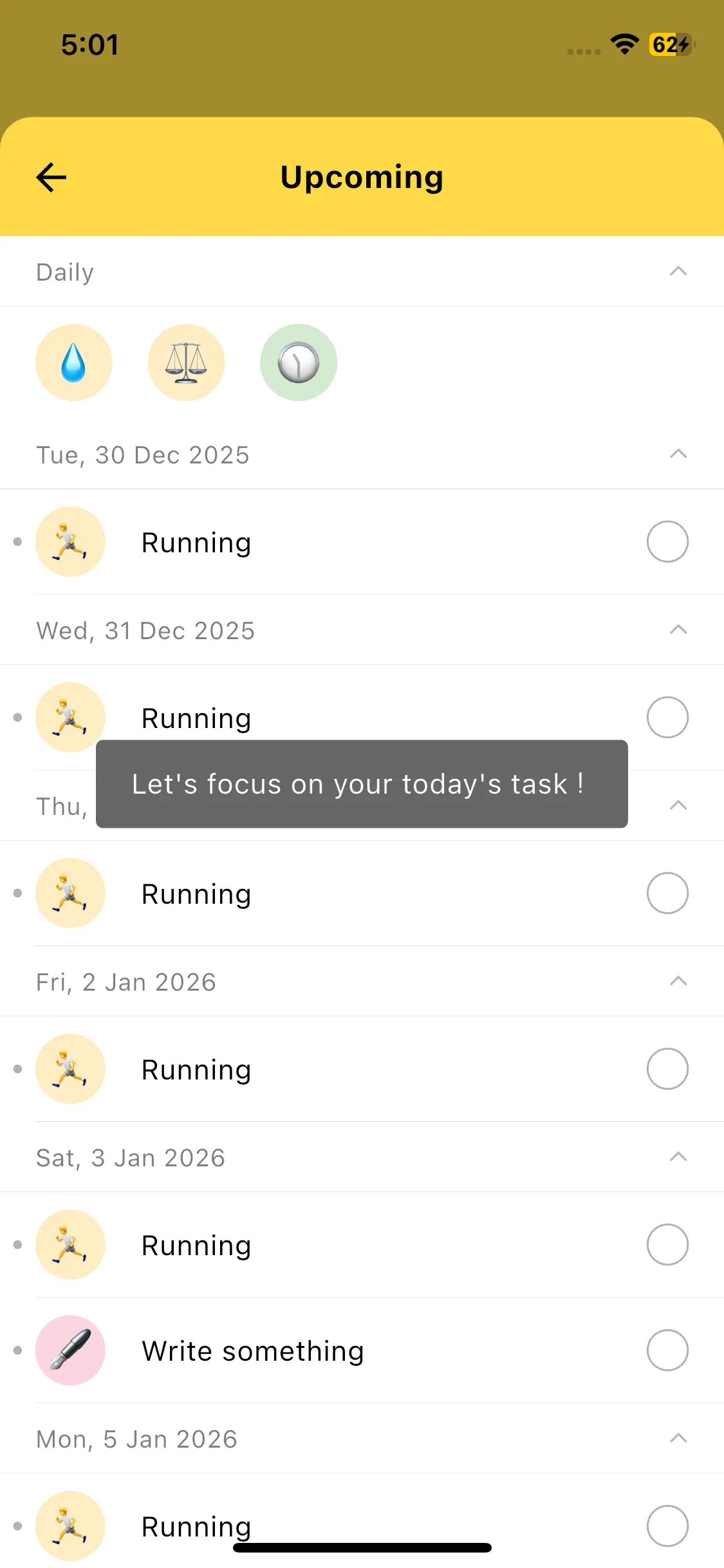The image size is (724, 1568).
Task: Collapse the Daily section
Action: click(678, 272)
